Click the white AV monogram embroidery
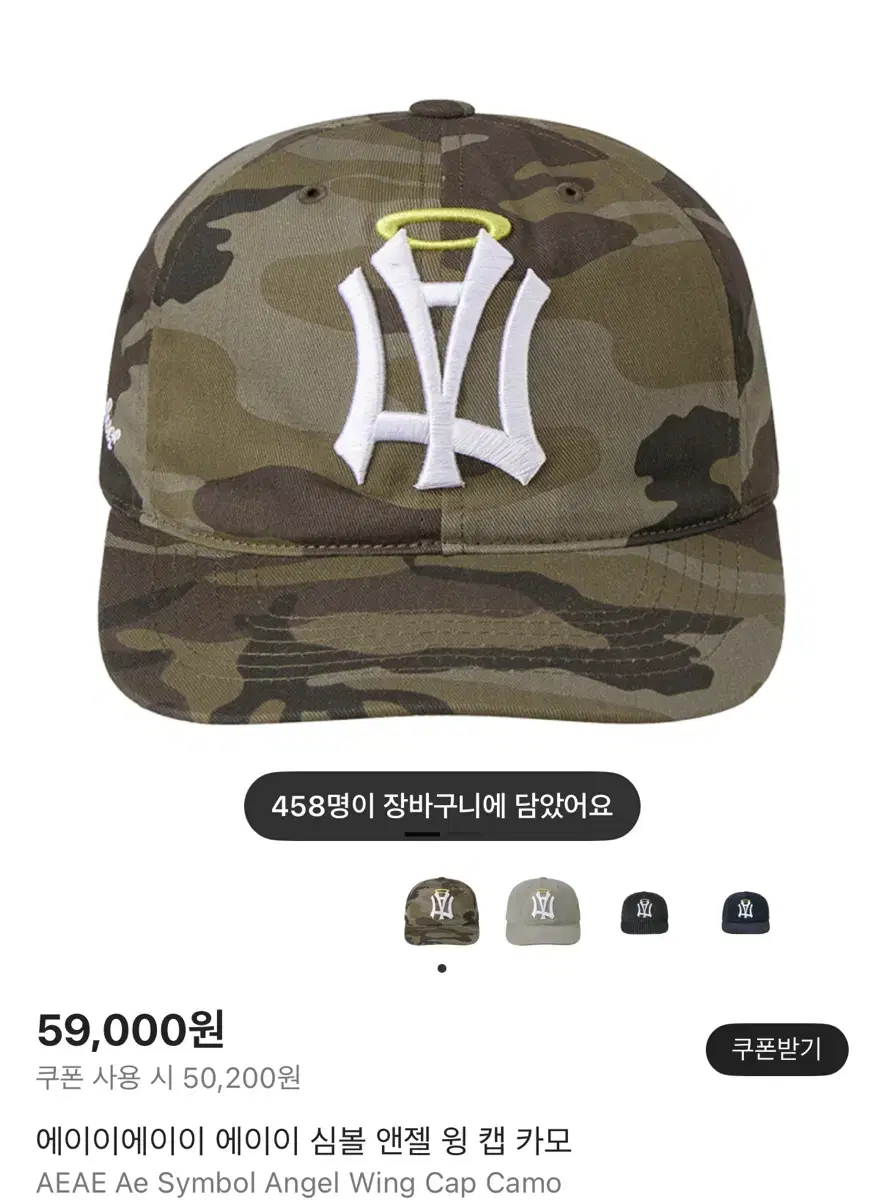 click(x=442, y=370)
